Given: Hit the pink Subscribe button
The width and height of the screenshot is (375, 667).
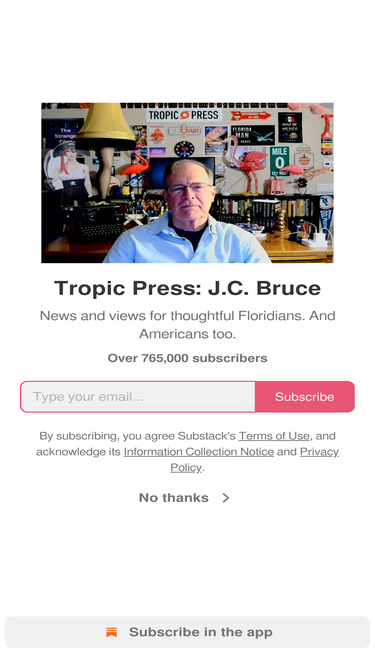Looking at the screenshot, I should 304,396.
